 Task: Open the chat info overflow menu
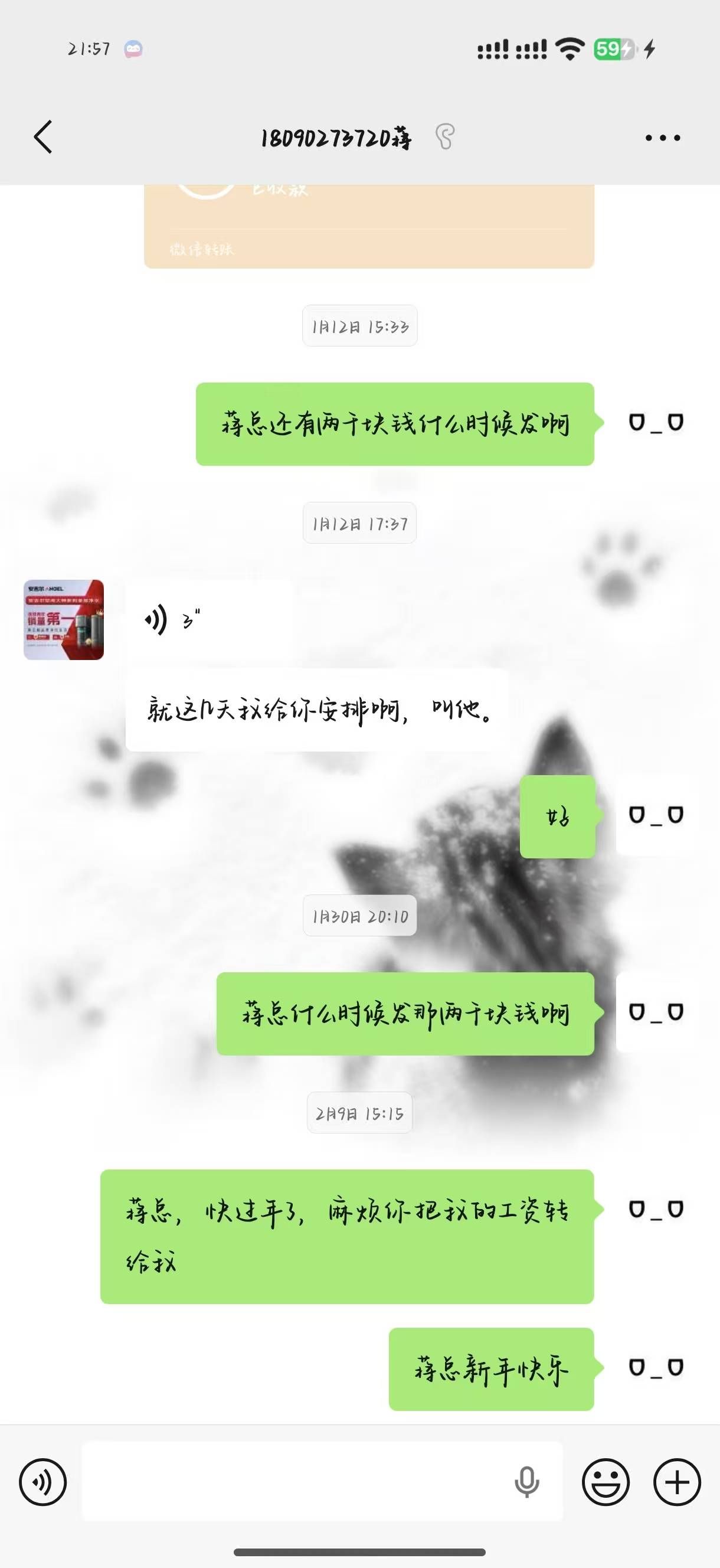coord(663,138)
